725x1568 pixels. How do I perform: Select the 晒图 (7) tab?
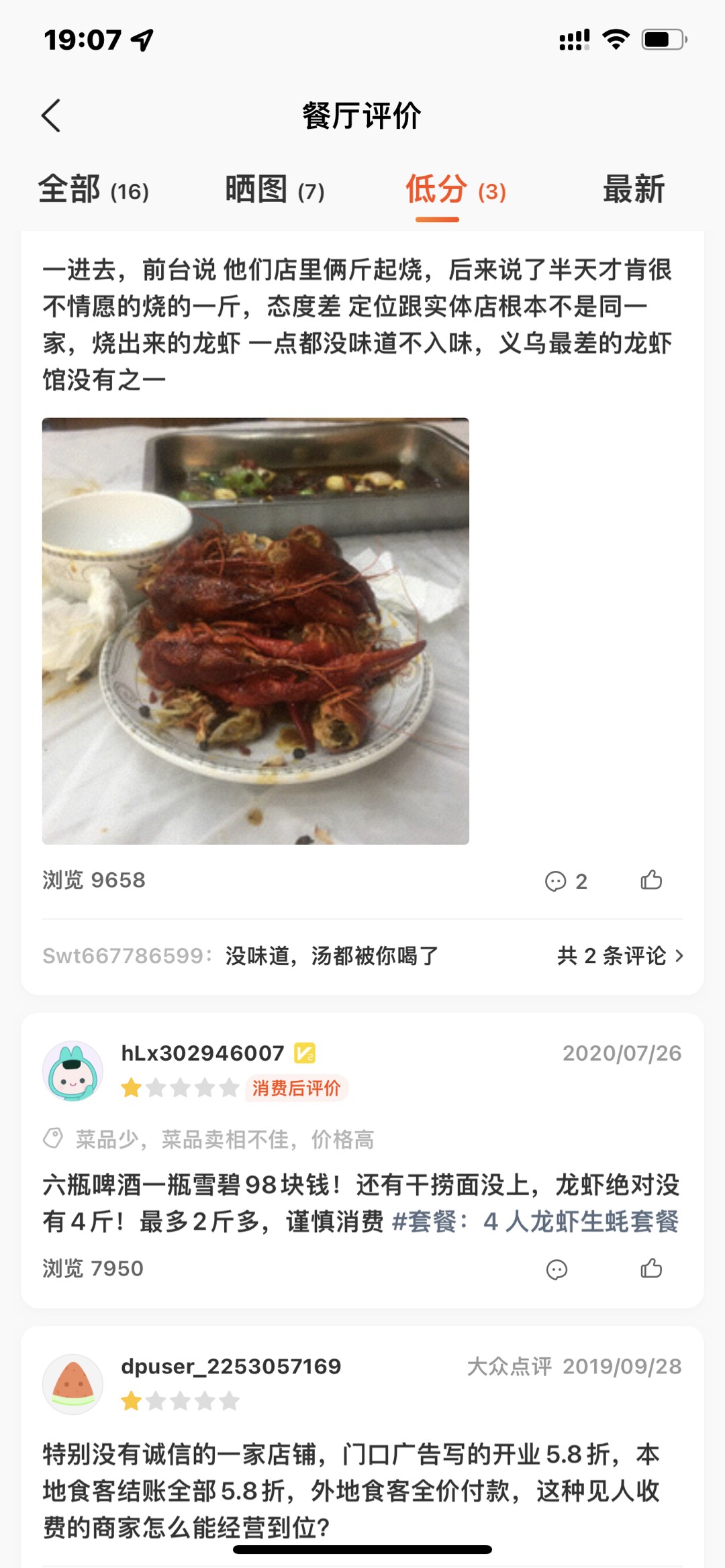click(x=275, y=190)
